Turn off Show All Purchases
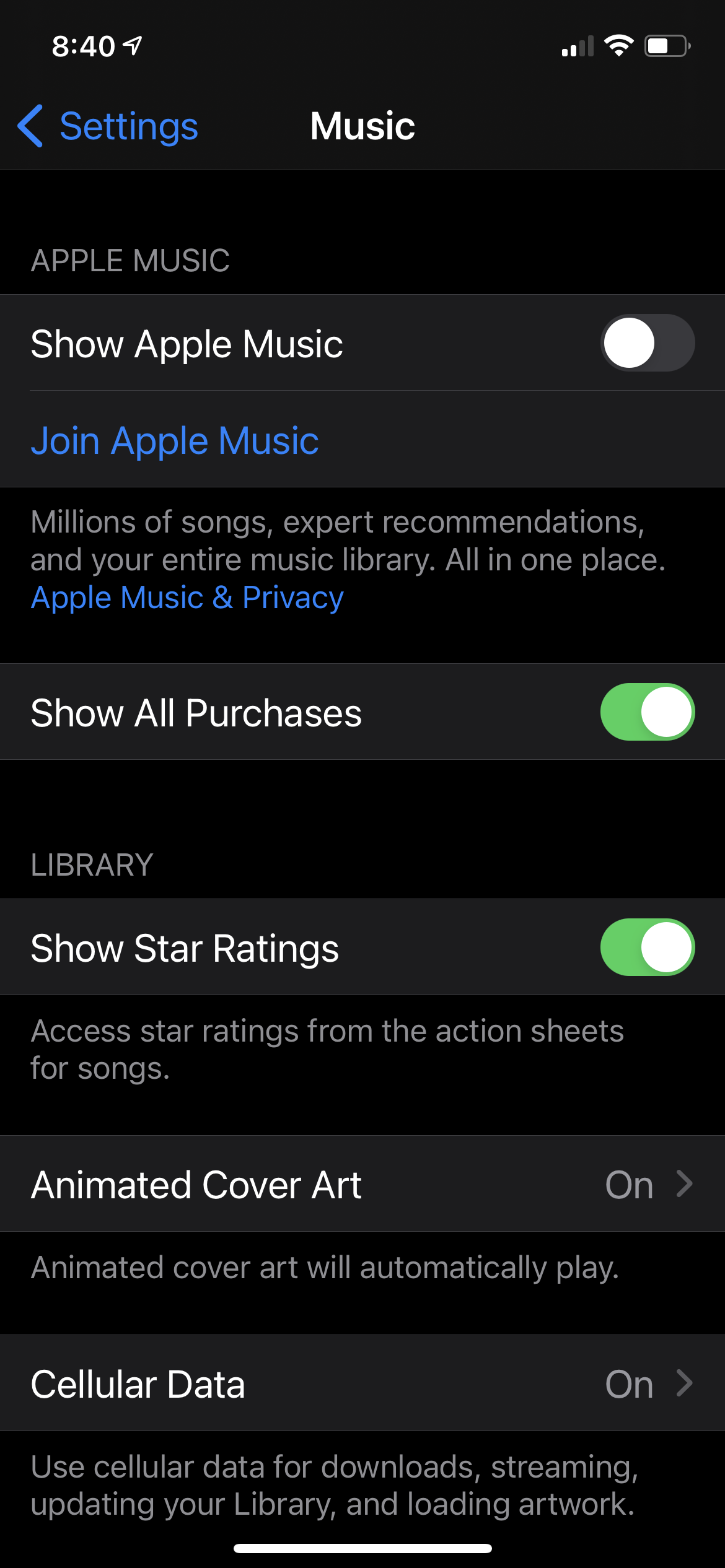725x1568 pixels. (647, 712)
